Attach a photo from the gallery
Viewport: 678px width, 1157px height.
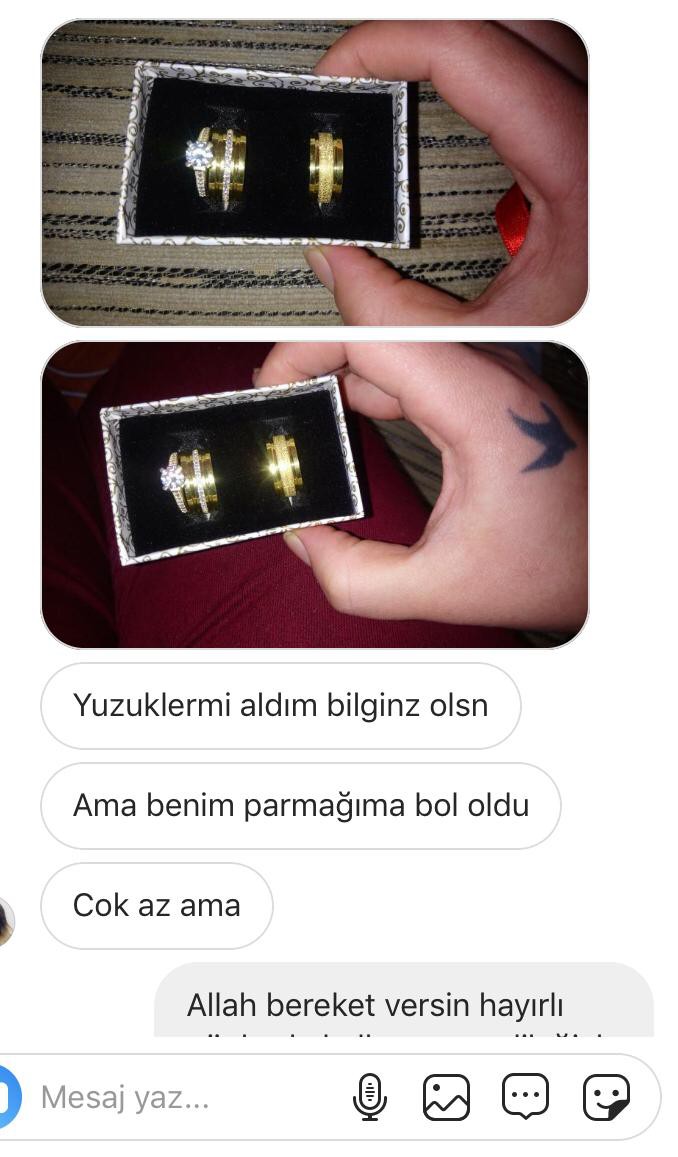pyautogui.click(x=446, y=1097)
